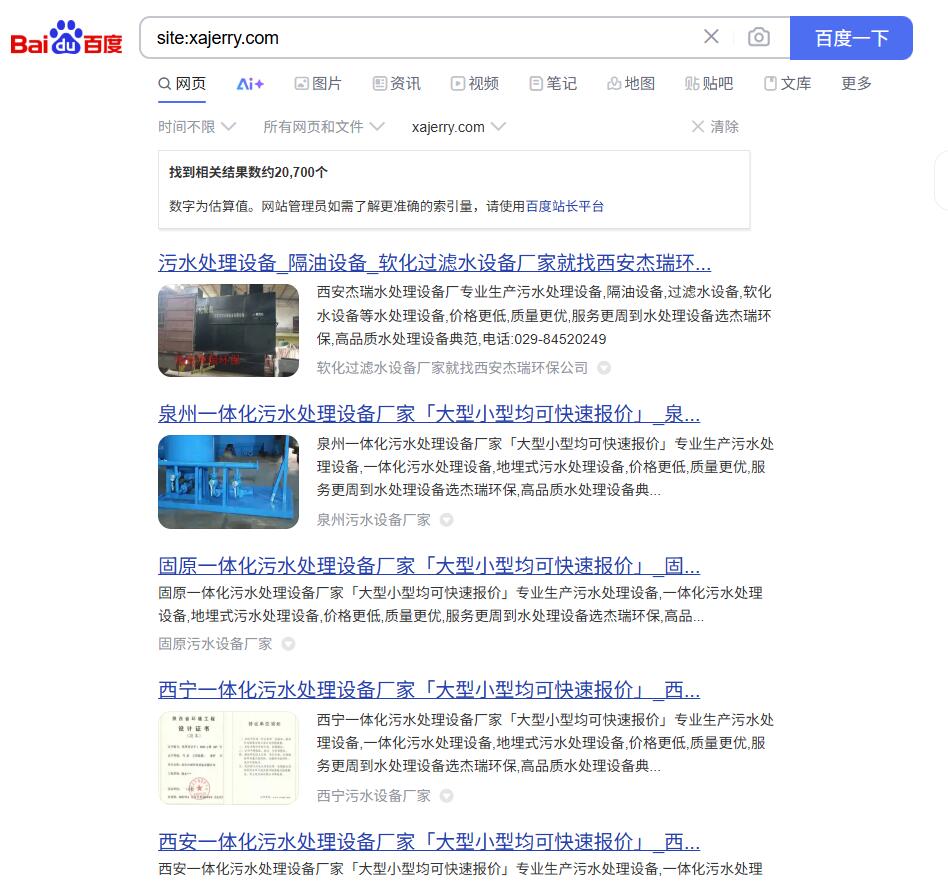Expand the xajerry.com site filter
Screen dimensions: 948x885
(x=458, y=127)
